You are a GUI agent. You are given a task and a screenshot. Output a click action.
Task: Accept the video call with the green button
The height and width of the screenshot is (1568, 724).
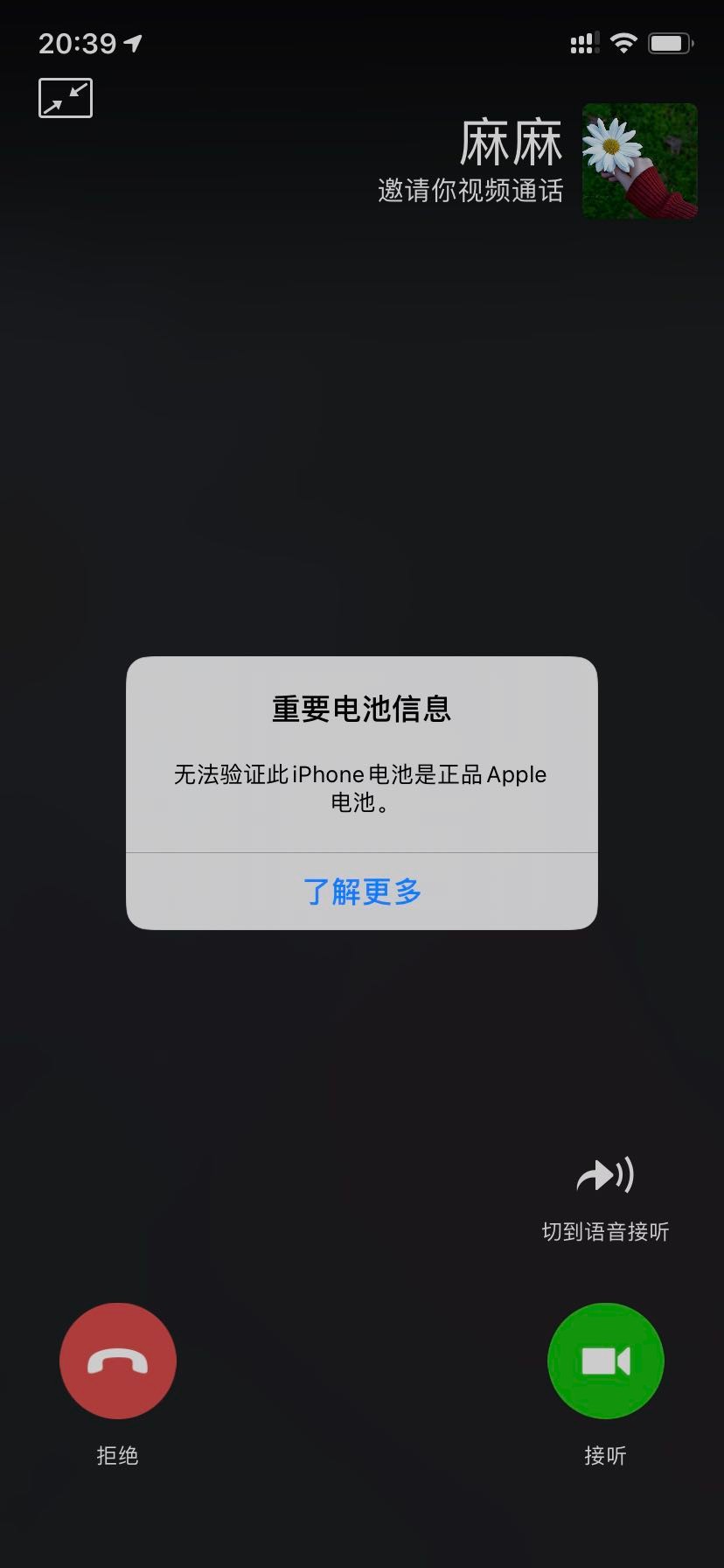605,1361
